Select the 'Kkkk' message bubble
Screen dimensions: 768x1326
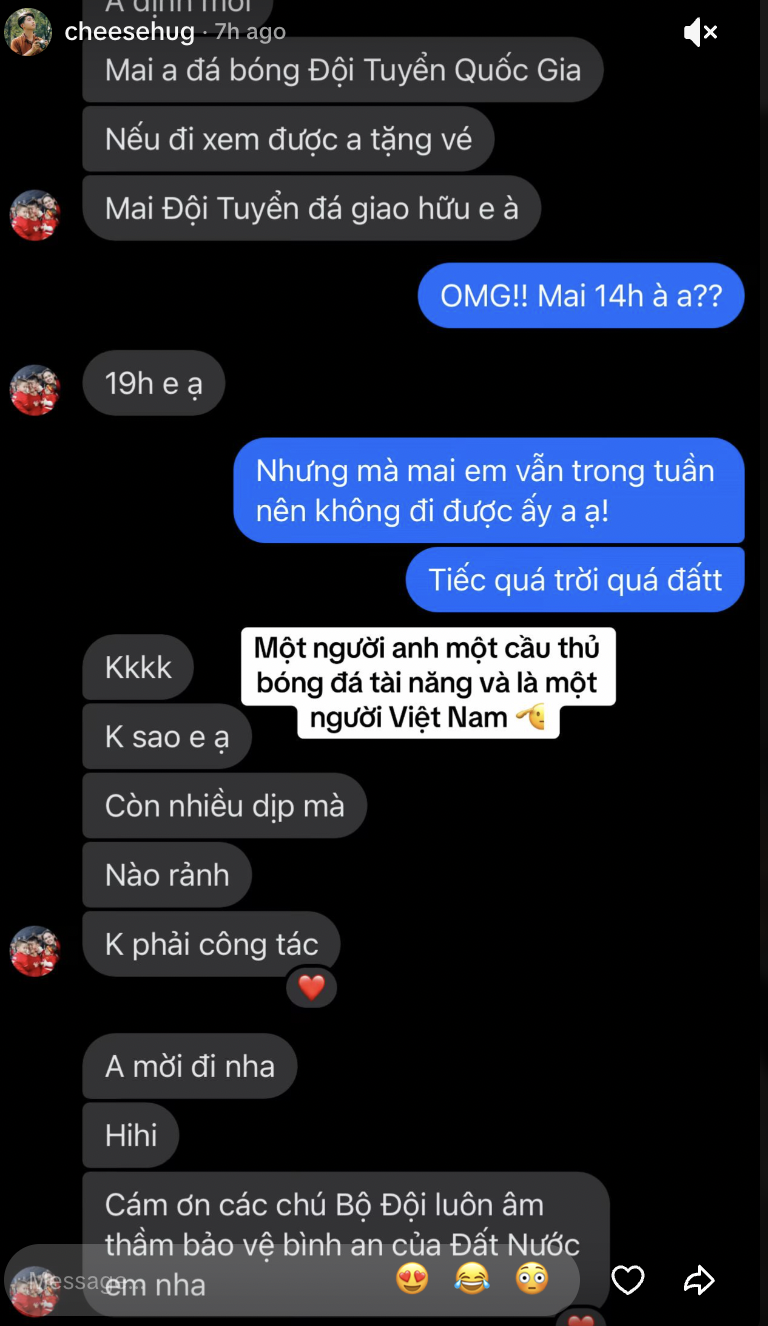point(137,667)
